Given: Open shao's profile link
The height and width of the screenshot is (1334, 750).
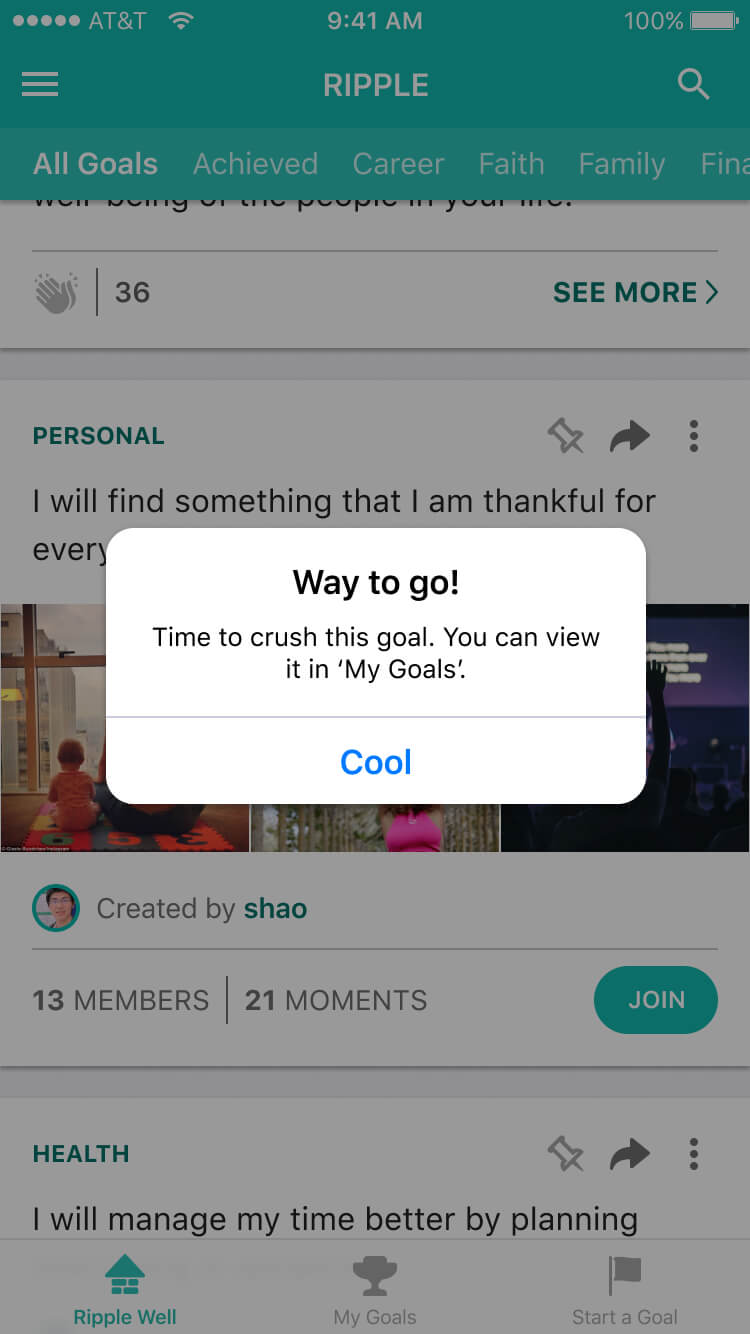Looking at the screenshot, I should coord(275,908).
